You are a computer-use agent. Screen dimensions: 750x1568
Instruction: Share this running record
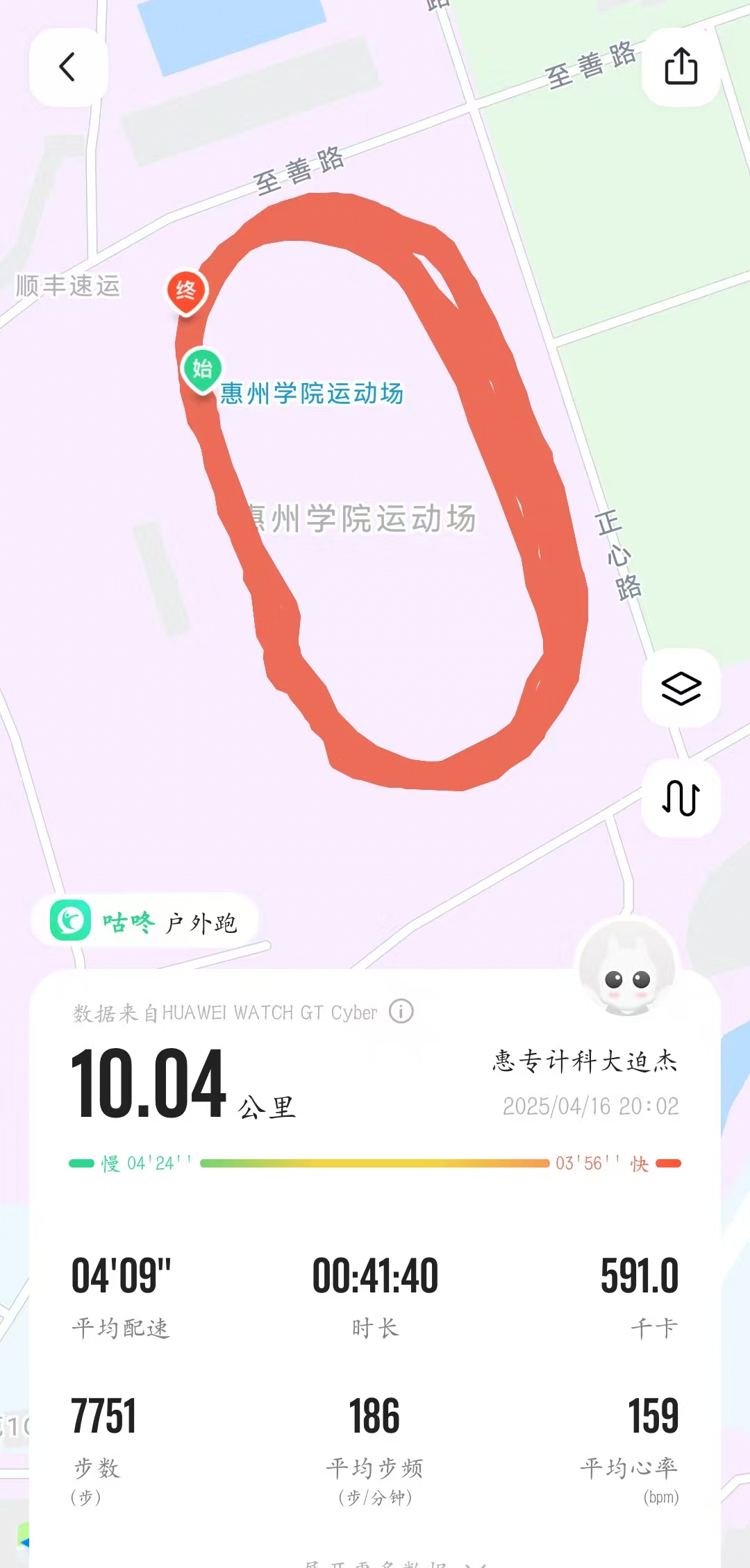tap(681, 67)
